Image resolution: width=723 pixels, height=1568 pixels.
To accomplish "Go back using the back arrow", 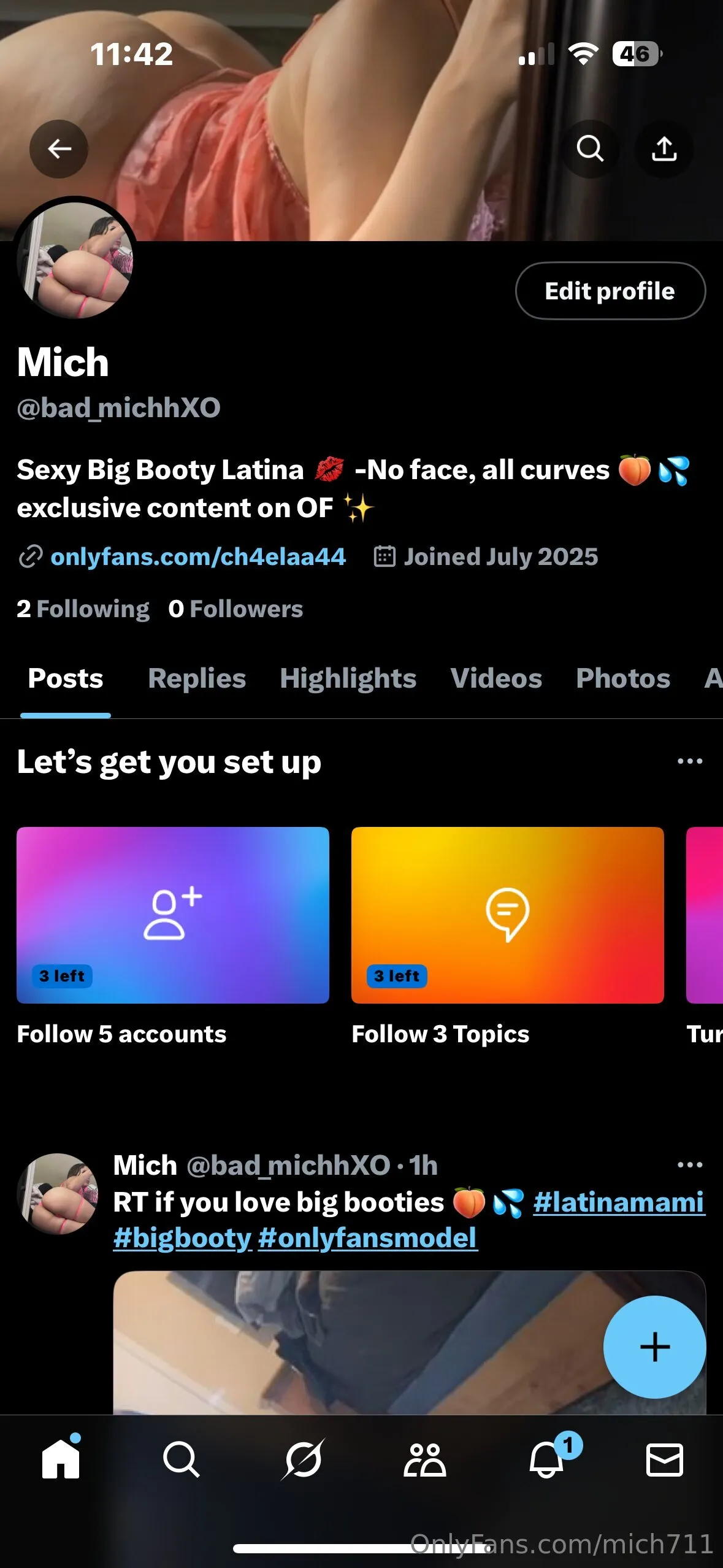I will (x=58, y=149).
